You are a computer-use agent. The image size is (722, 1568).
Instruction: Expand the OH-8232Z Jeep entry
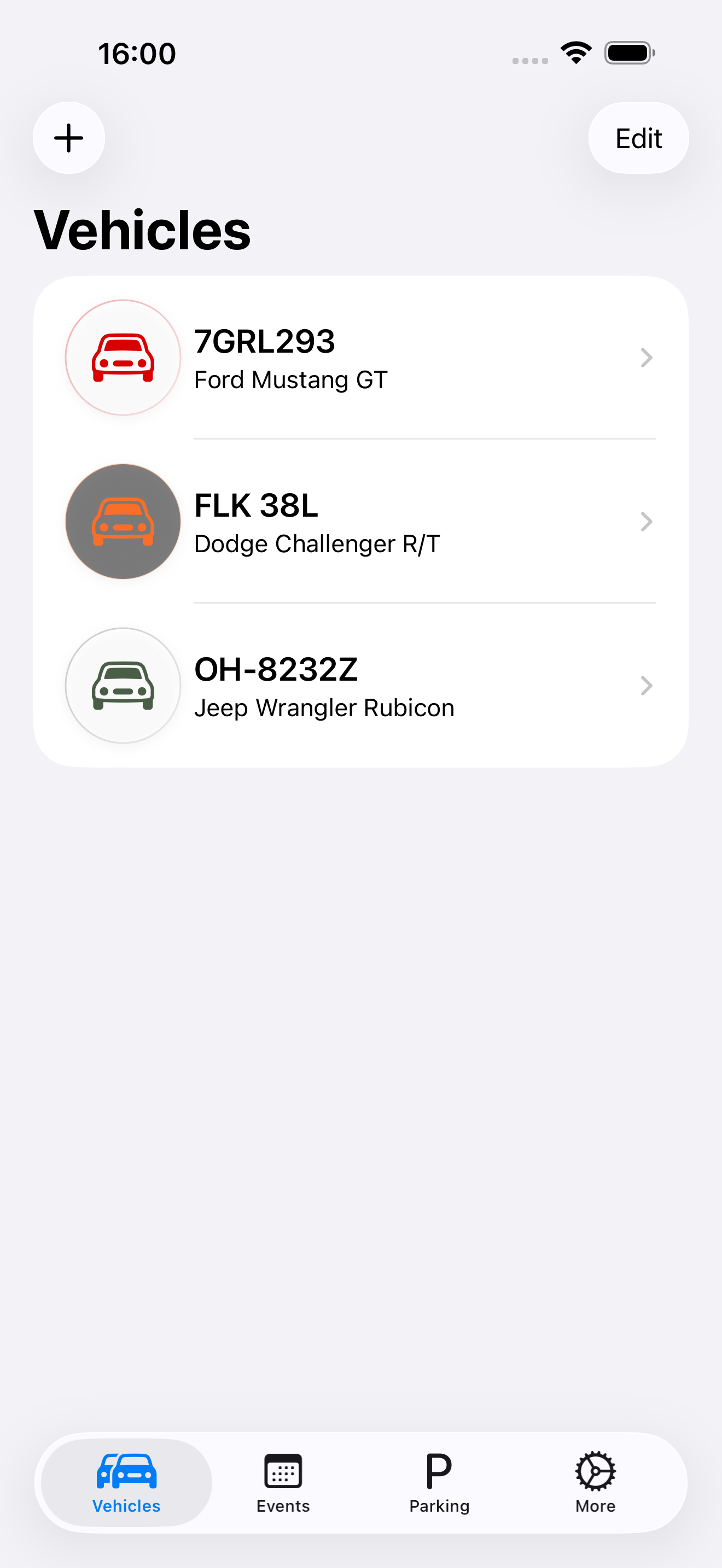pyautogui.click(x=646, y=686)
